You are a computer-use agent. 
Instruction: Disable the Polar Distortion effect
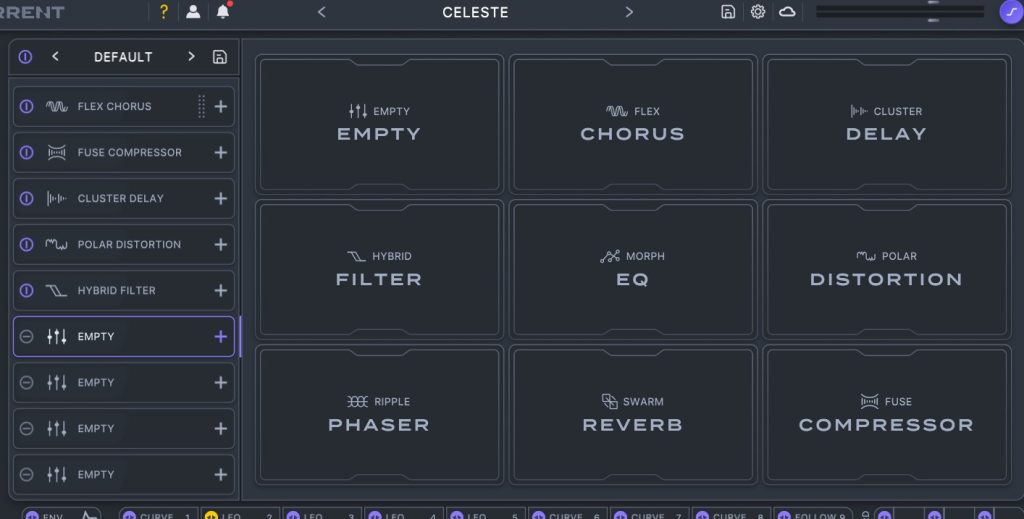[x=27, y=244]
